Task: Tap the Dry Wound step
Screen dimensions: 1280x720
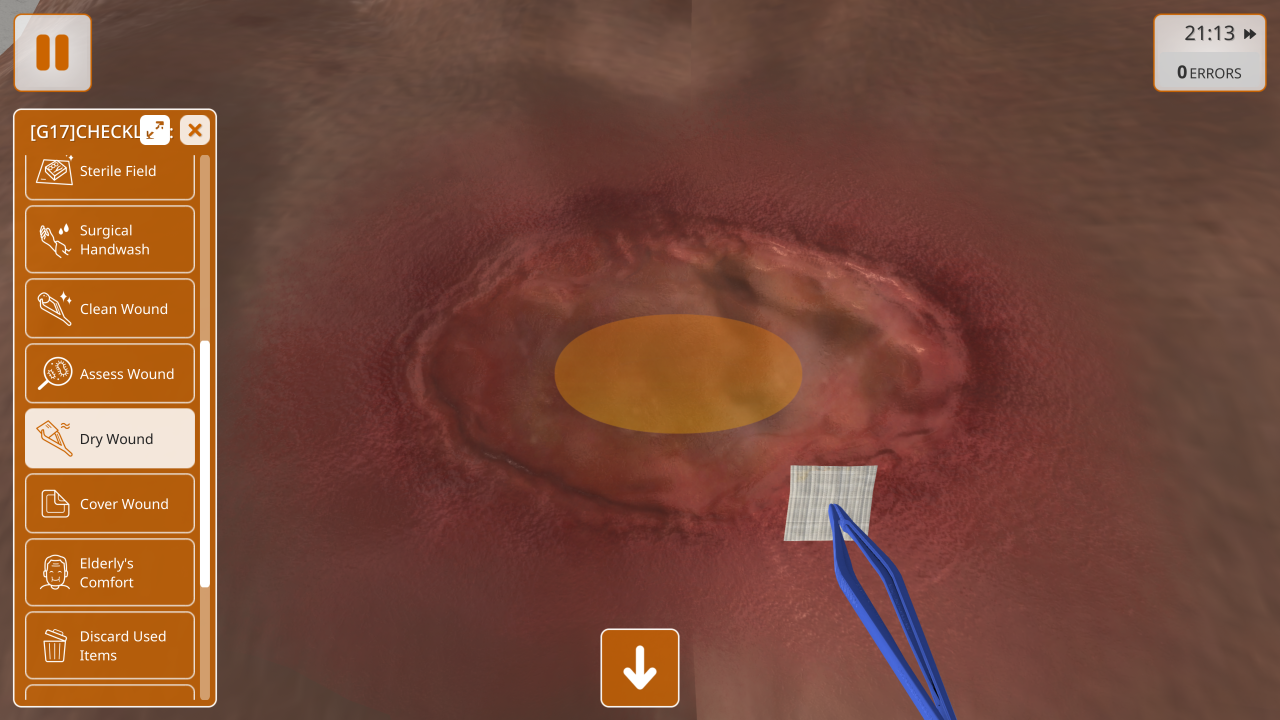Action: click(x=110, y=439)
